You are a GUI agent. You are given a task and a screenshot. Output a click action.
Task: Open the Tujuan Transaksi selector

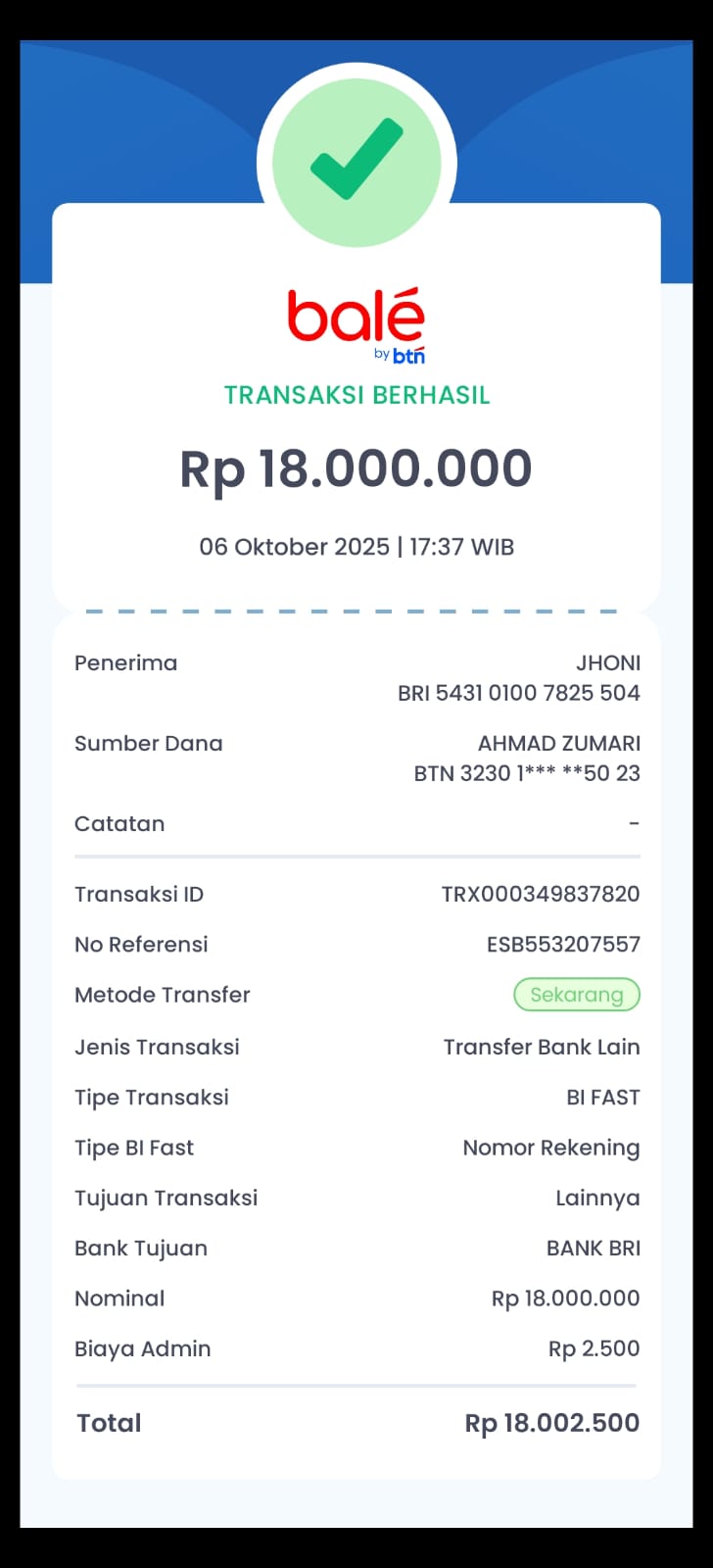166,1198
